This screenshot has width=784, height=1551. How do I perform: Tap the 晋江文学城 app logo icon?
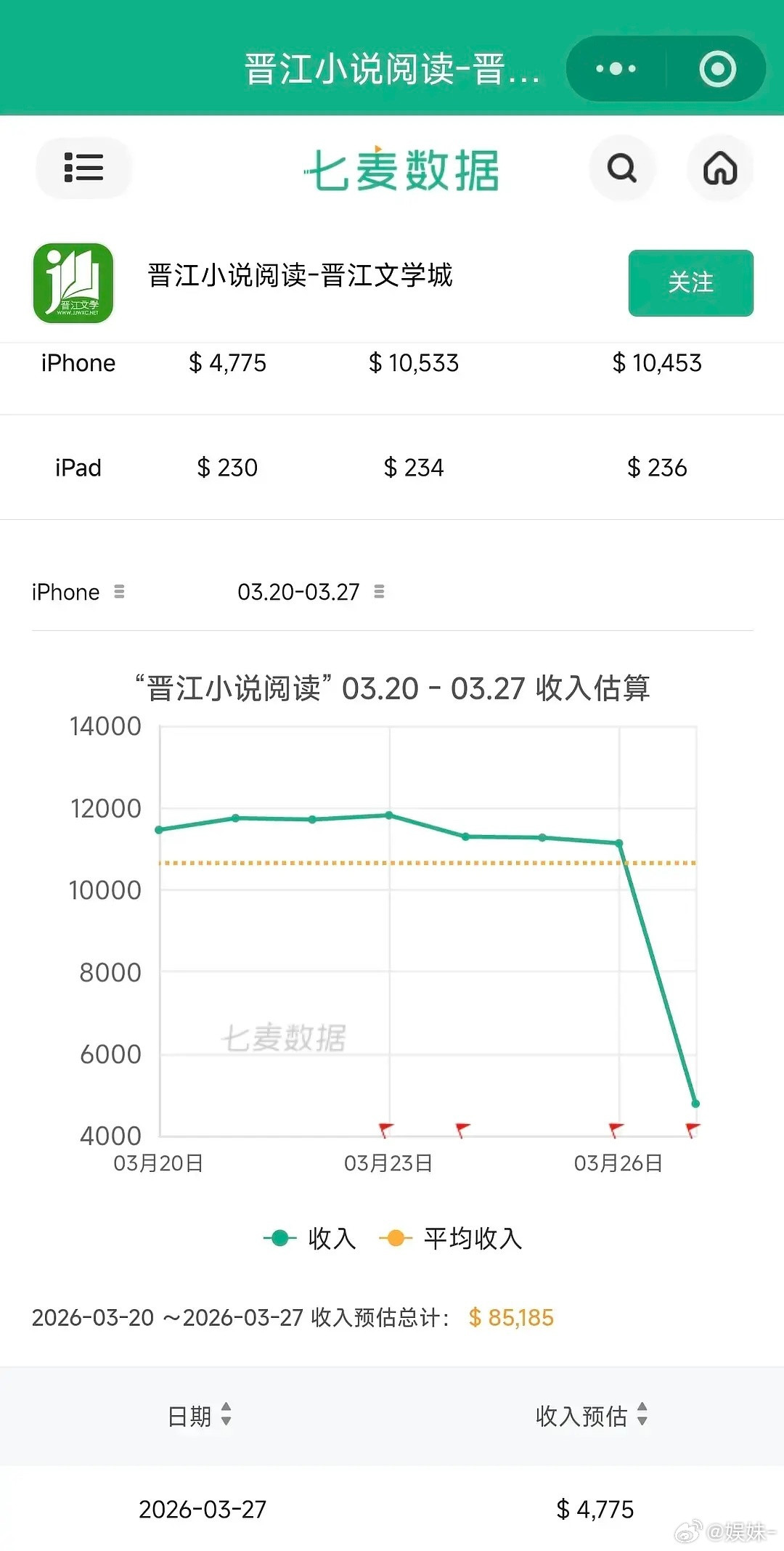click(73, 284)
